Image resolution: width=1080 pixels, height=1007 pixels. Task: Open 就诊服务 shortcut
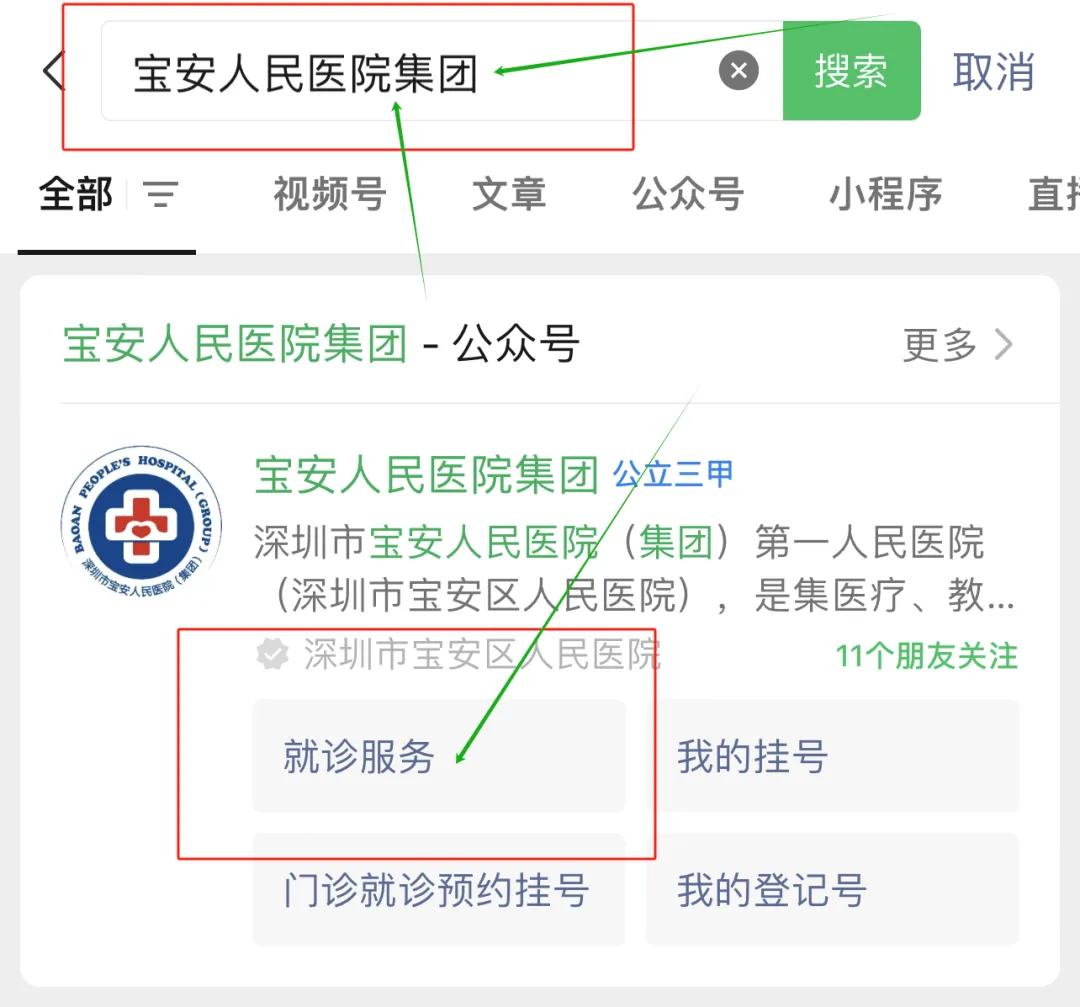(438, 756)
